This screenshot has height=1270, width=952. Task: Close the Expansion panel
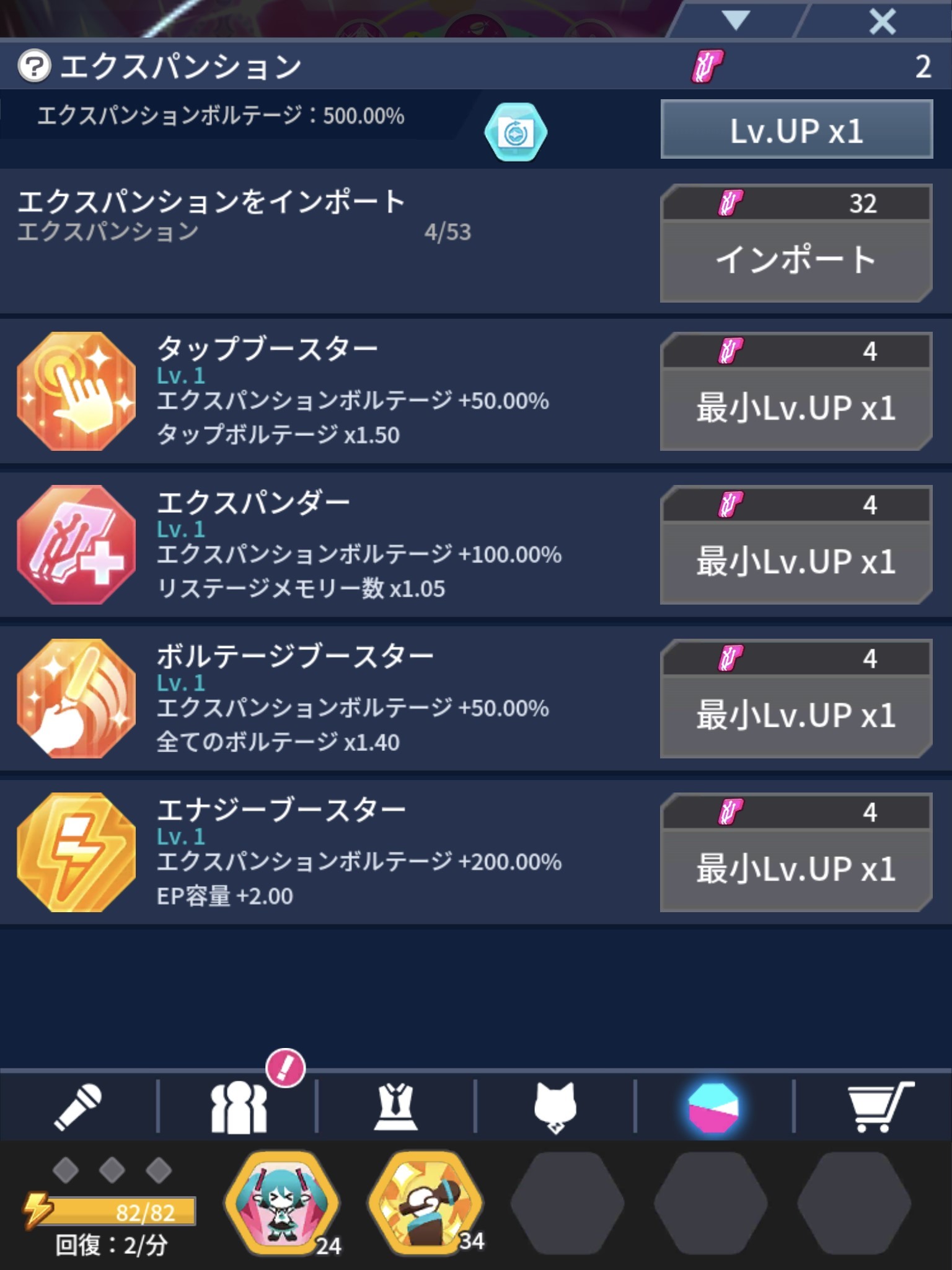(882, 22)
